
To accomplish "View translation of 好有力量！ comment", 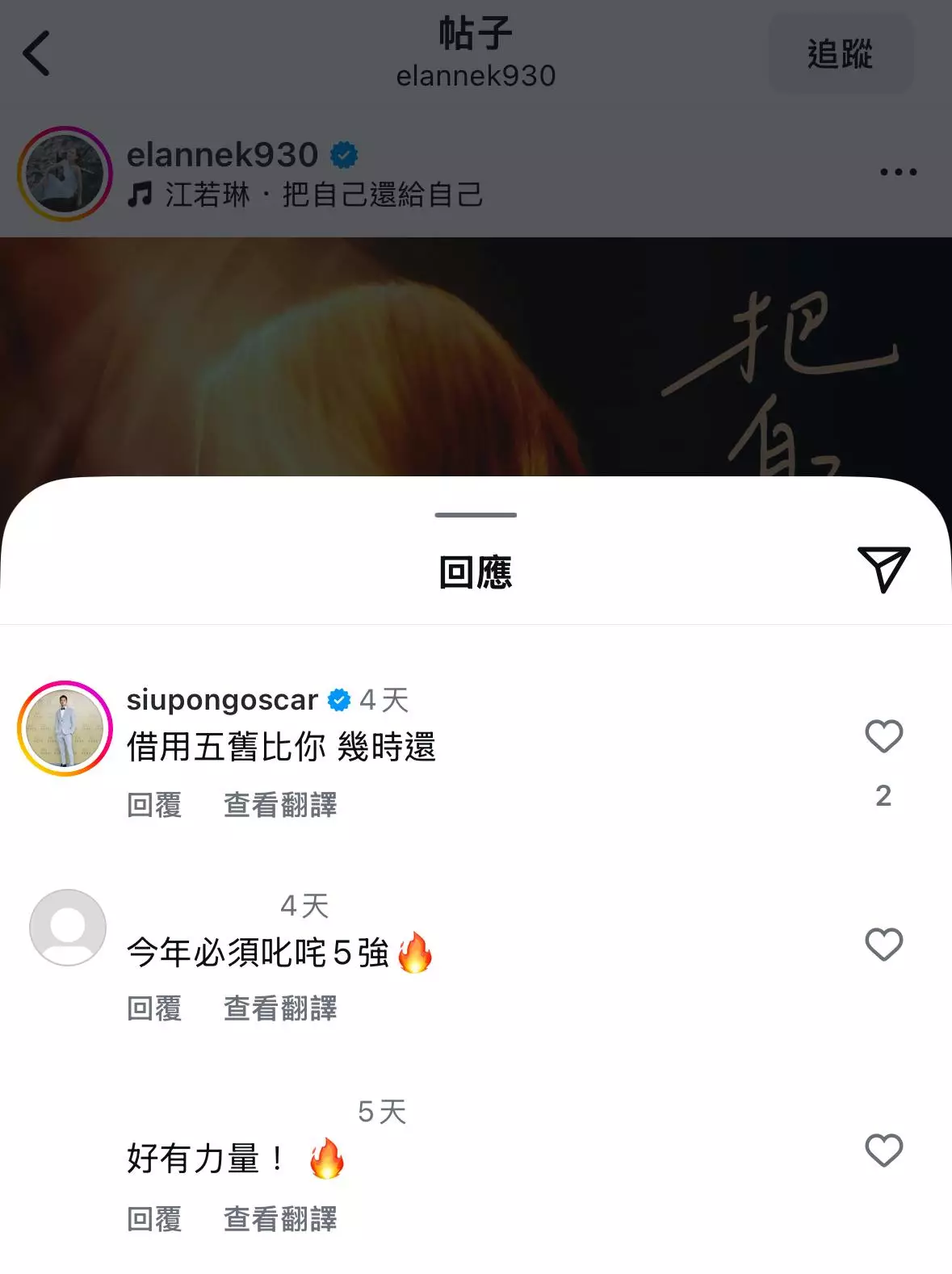I will coord(280,1219).
